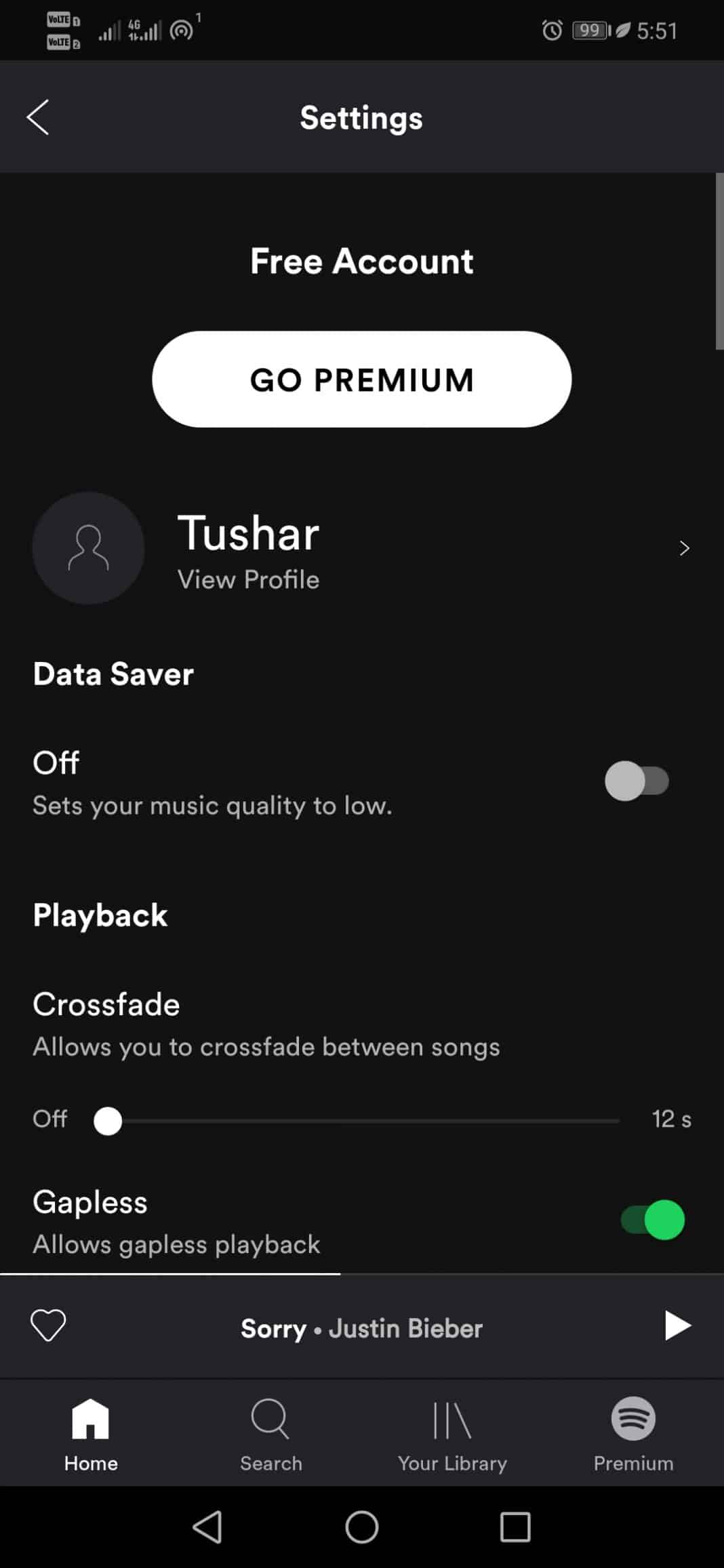
Task: Disable Gapless playback
Action: point(649,1220)
